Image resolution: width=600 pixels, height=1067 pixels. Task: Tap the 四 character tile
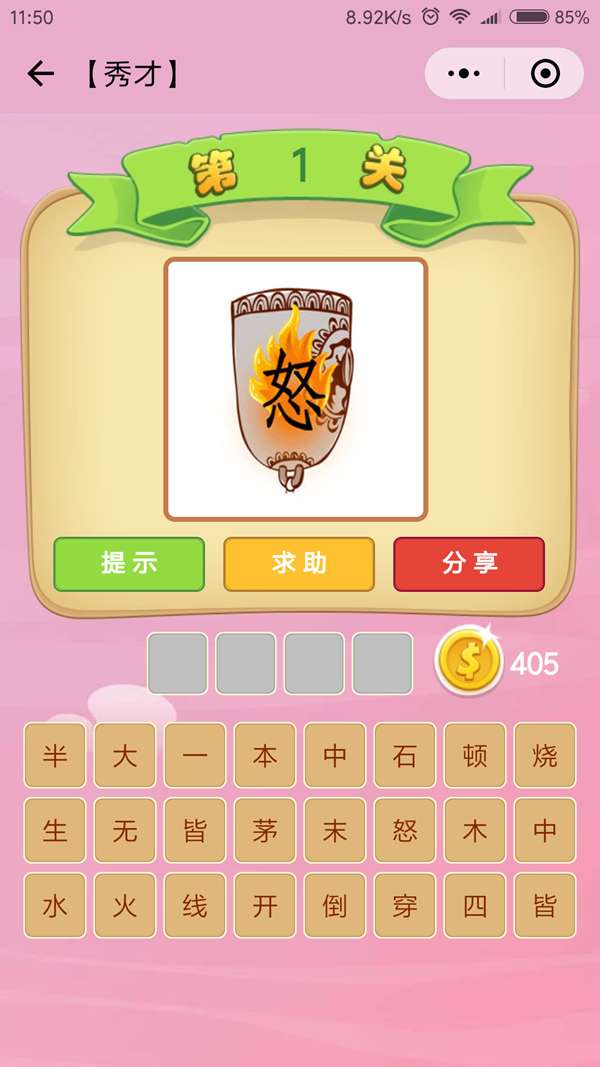pyautogui.click(x=475, y=905)
